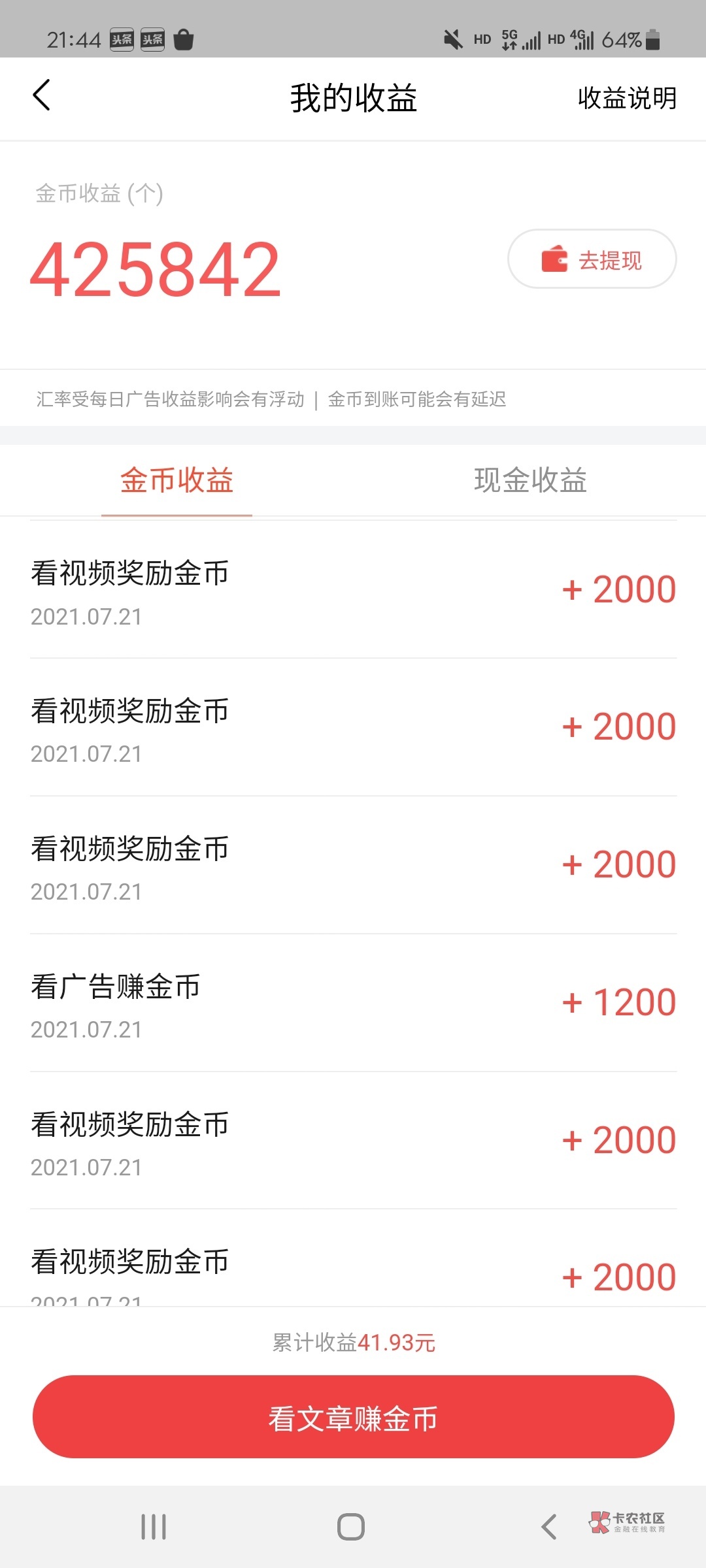Switch to the 现金收益 tab
The image size is (706, 1568).
point(530,480)
